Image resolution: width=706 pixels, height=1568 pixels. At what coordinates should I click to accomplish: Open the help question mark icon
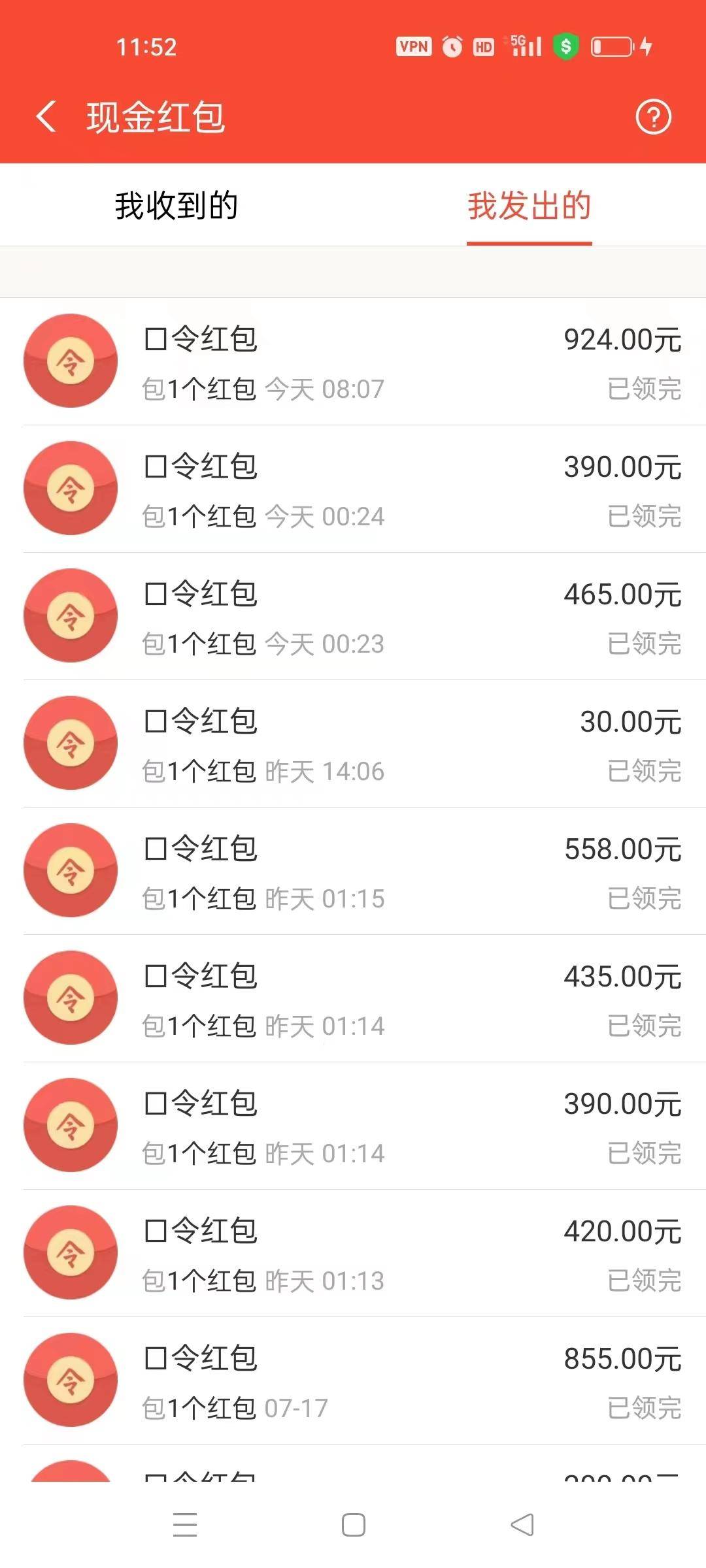(x=653, y=118)
